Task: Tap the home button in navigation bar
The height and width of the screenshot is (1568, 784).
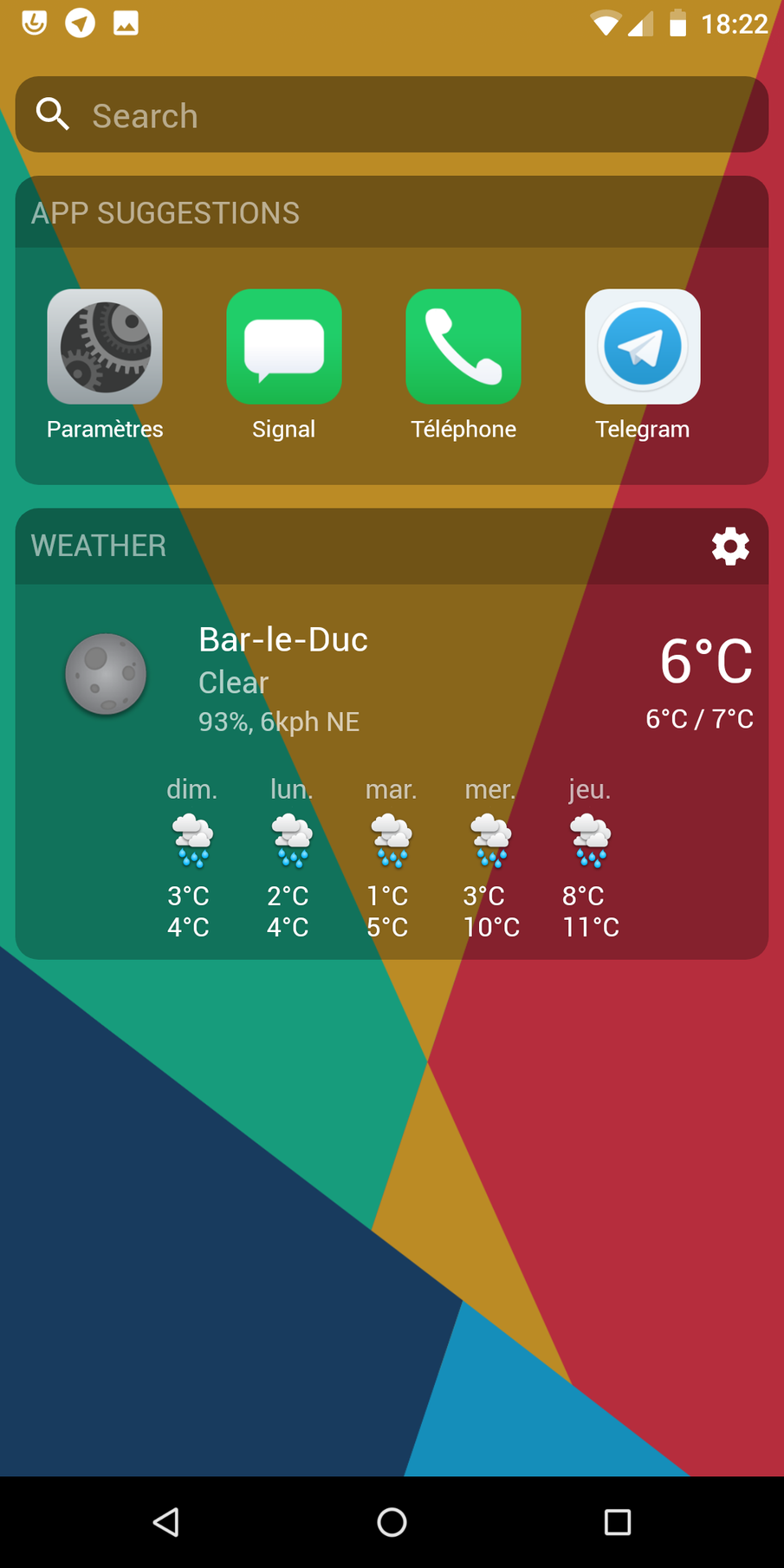Action: click(392, 1522)
